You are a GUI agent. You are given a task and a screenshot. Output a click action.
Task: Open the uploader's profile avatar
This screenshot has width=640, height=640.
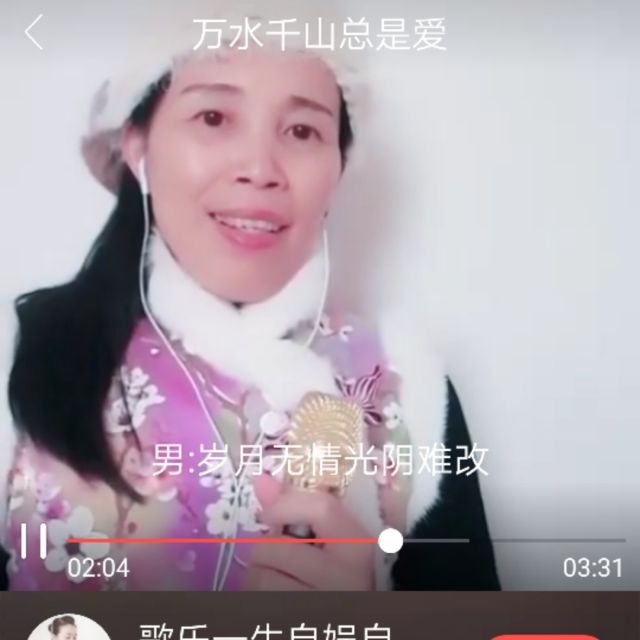coord(69,627)
